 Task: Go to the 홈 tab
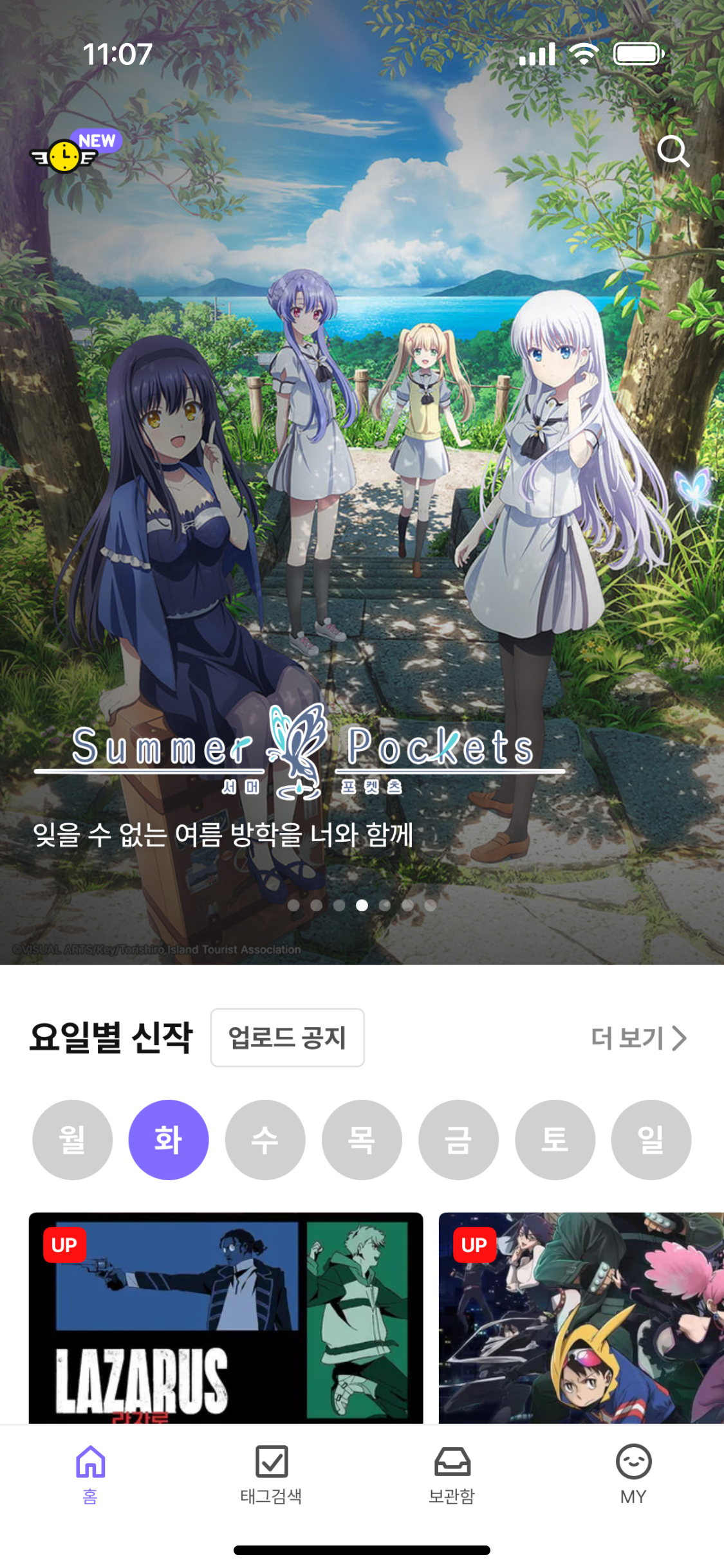90,1474
